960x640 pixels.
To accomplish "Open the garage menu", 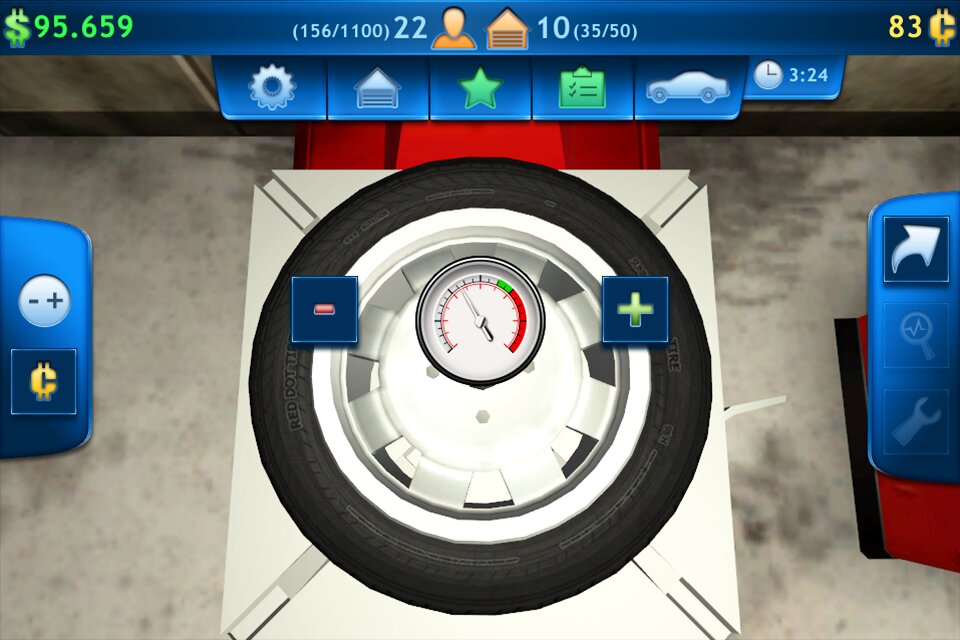I will tap(378, 88).
